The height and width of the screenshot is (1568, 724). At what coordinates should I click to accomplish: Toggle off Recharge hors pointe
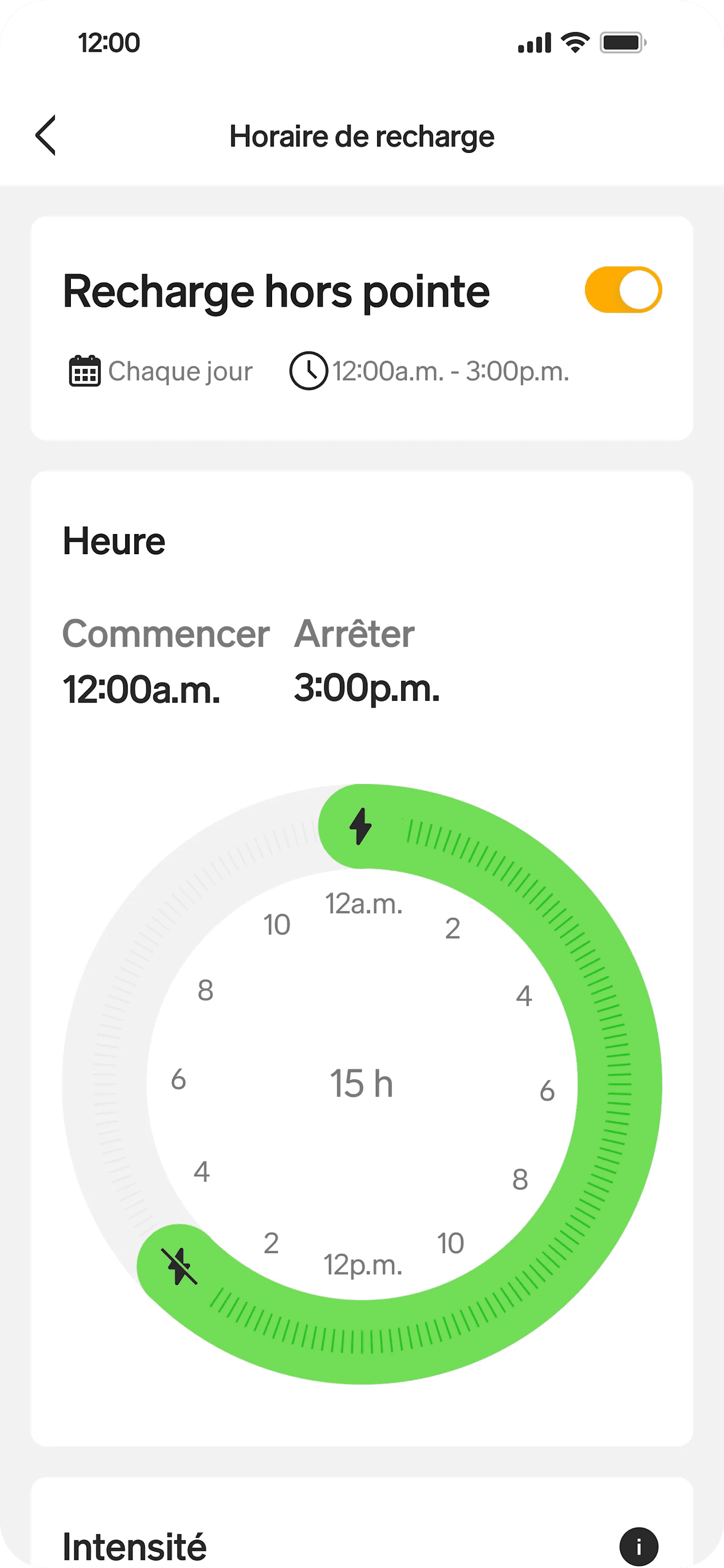coord(622,290)
